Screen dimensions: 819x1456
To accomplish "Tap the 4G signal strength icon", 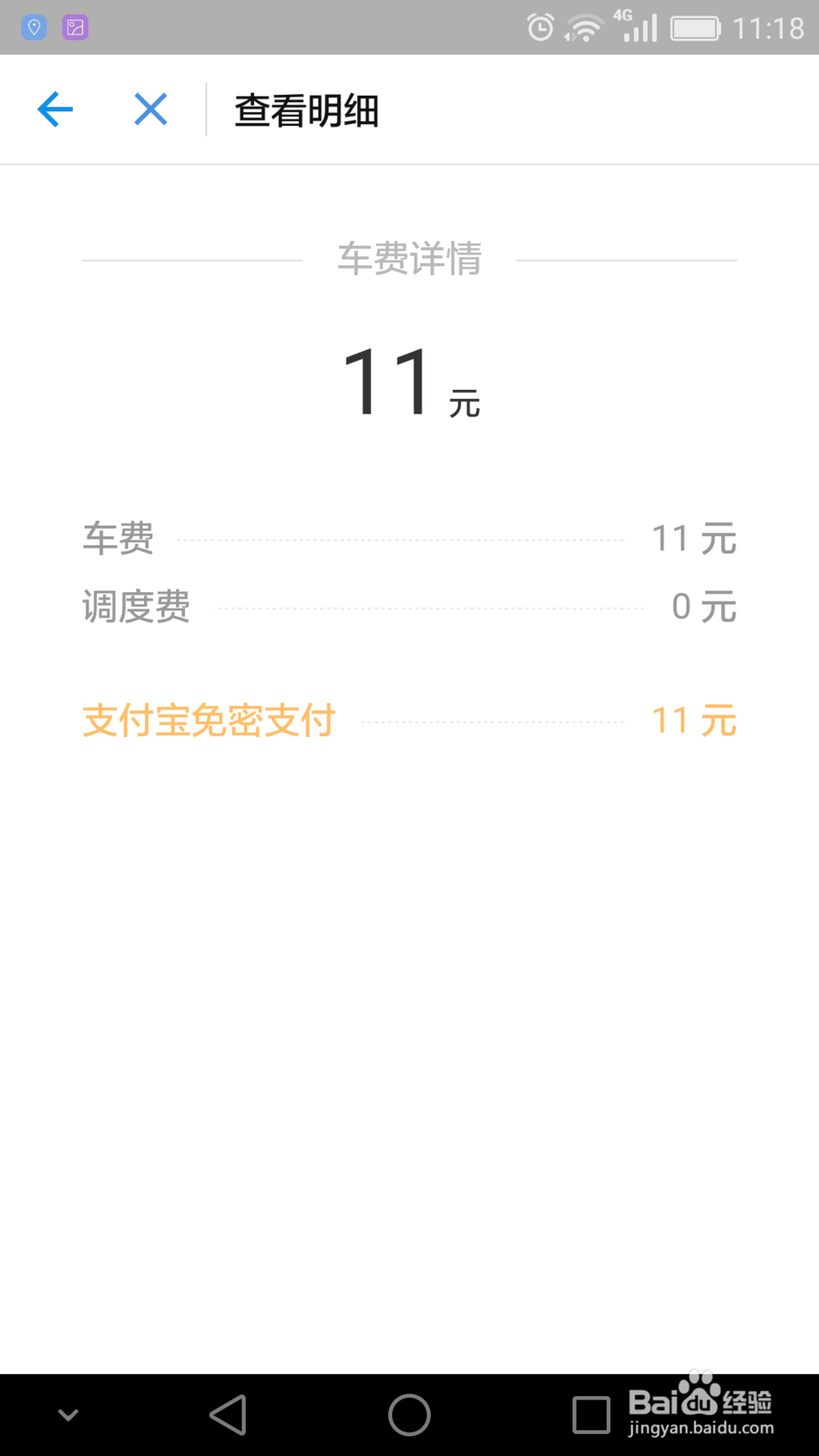I will tap(637, 27).
